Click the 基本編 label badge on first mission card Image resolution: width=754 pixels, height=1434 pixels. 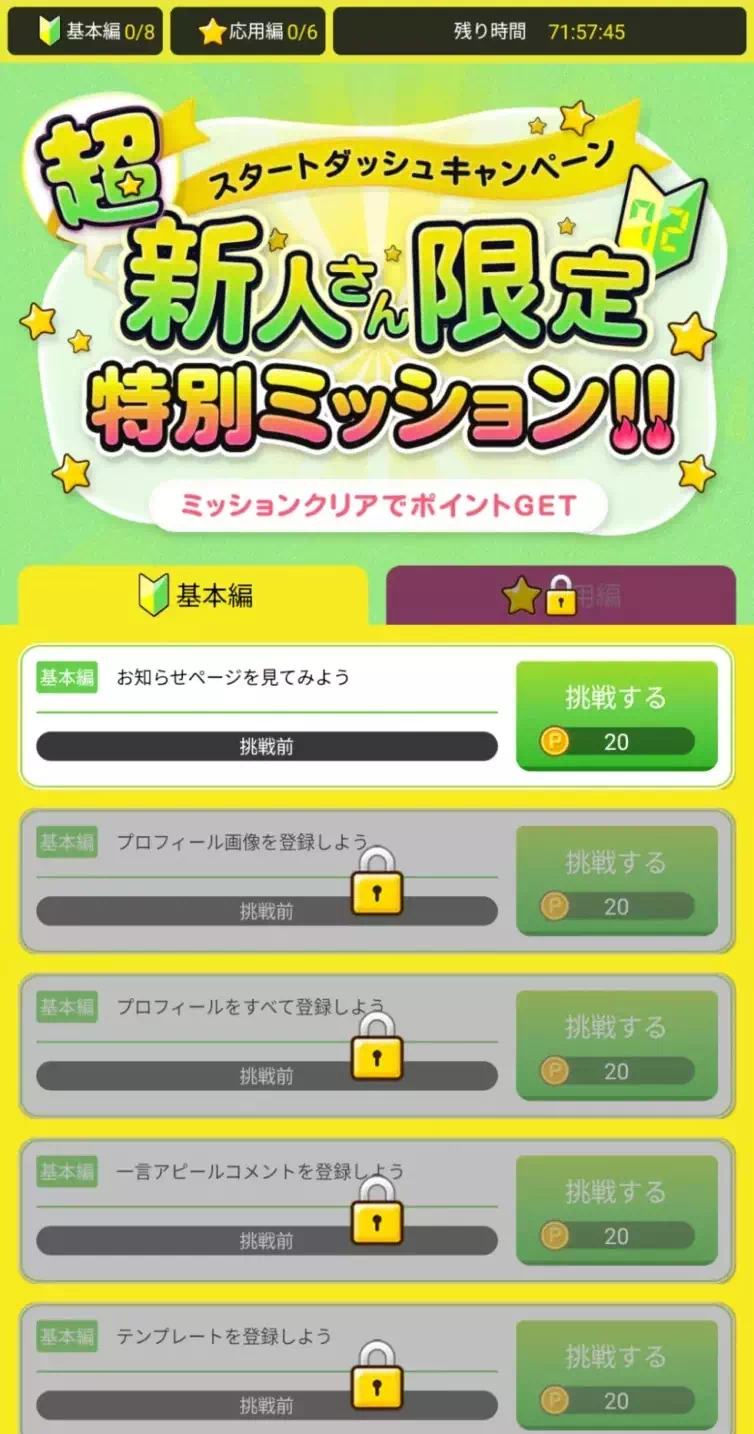click(x=66, y=677)
